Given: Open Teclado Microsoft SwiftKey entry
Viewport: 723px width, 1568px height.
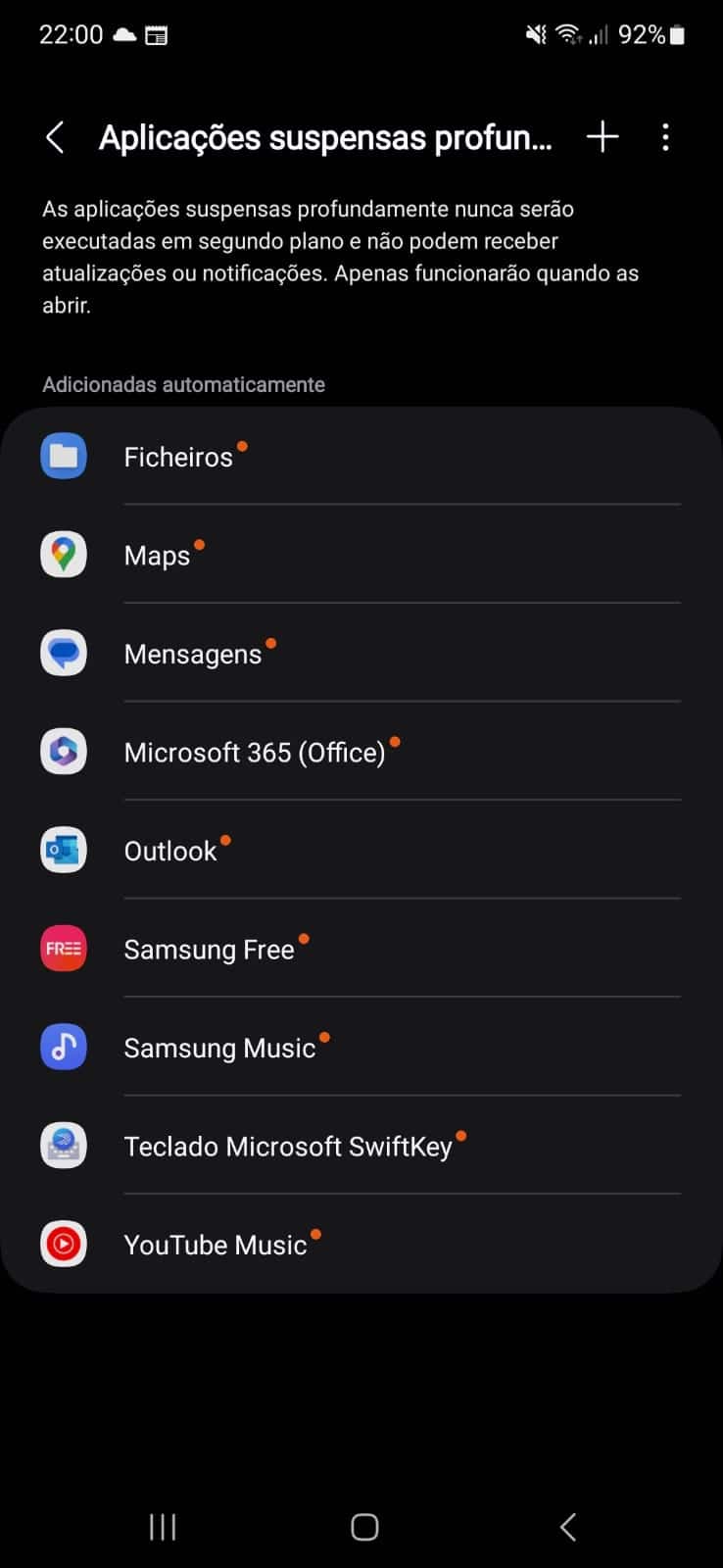Looking at the screenshot, I should coord(361,1146).
